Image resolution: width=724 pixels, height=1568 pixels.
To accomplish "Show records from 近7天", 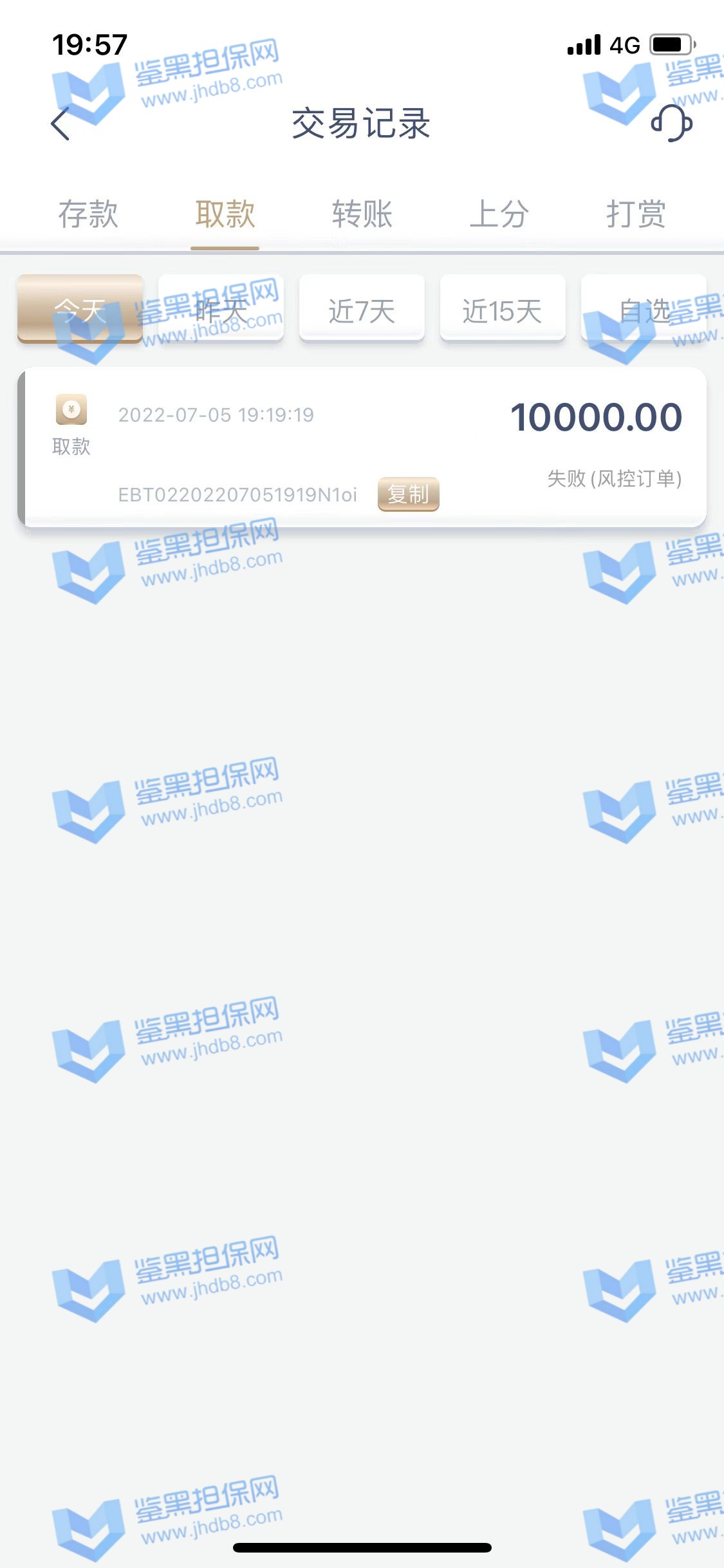I will point(362,310).
